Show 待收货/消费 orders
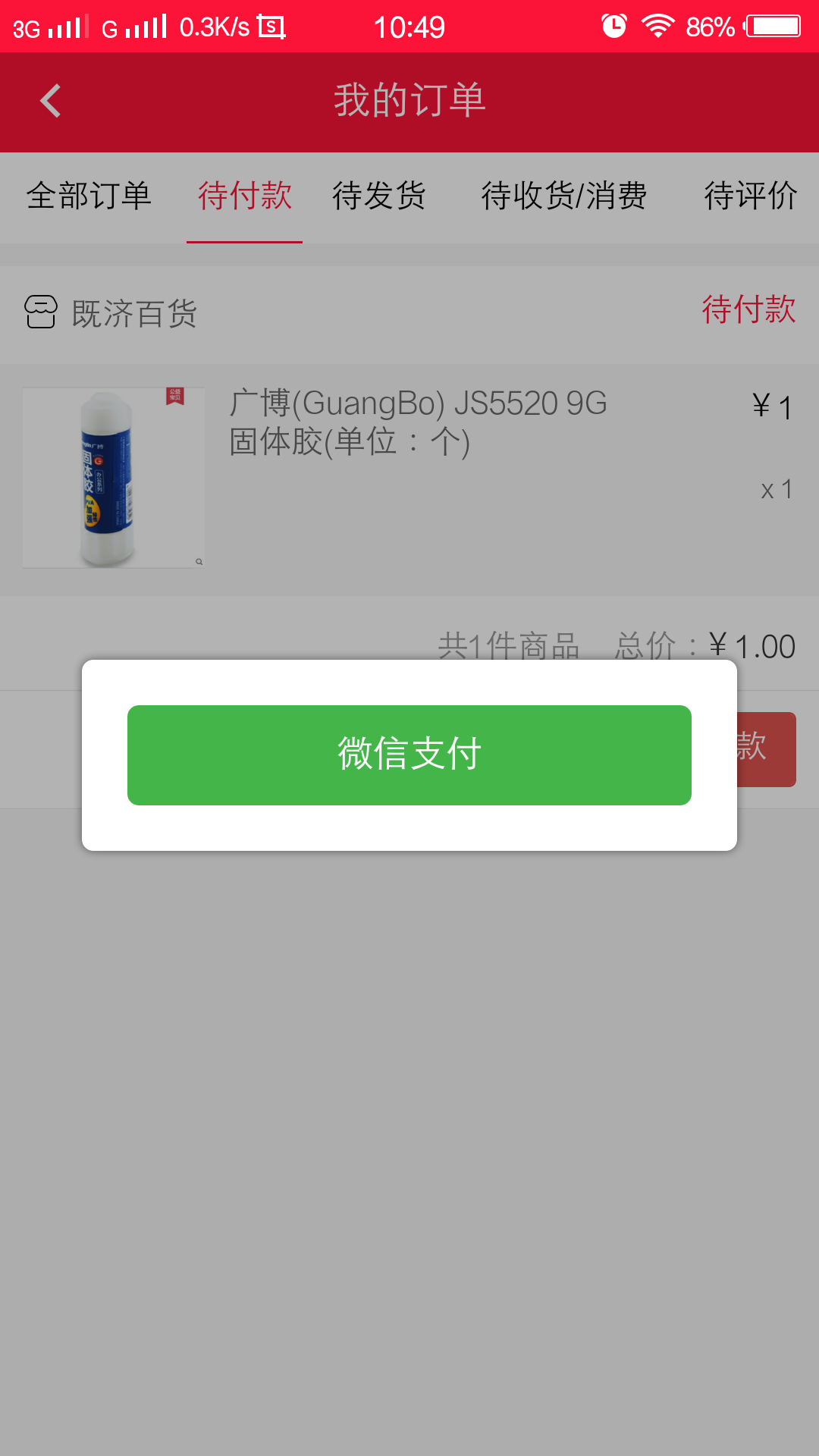 563,196
